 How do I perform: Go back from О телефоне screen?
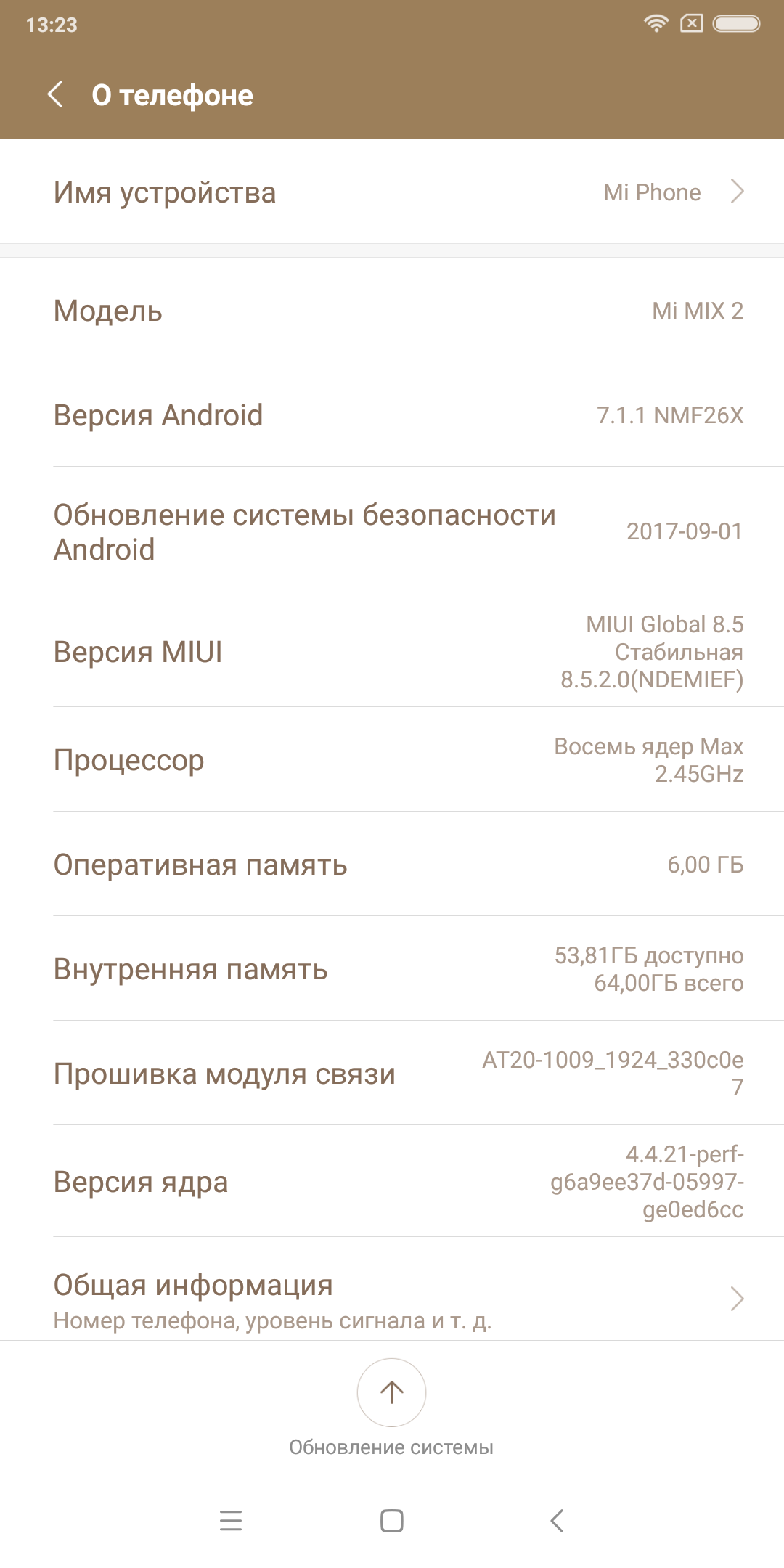coord(55,94)
